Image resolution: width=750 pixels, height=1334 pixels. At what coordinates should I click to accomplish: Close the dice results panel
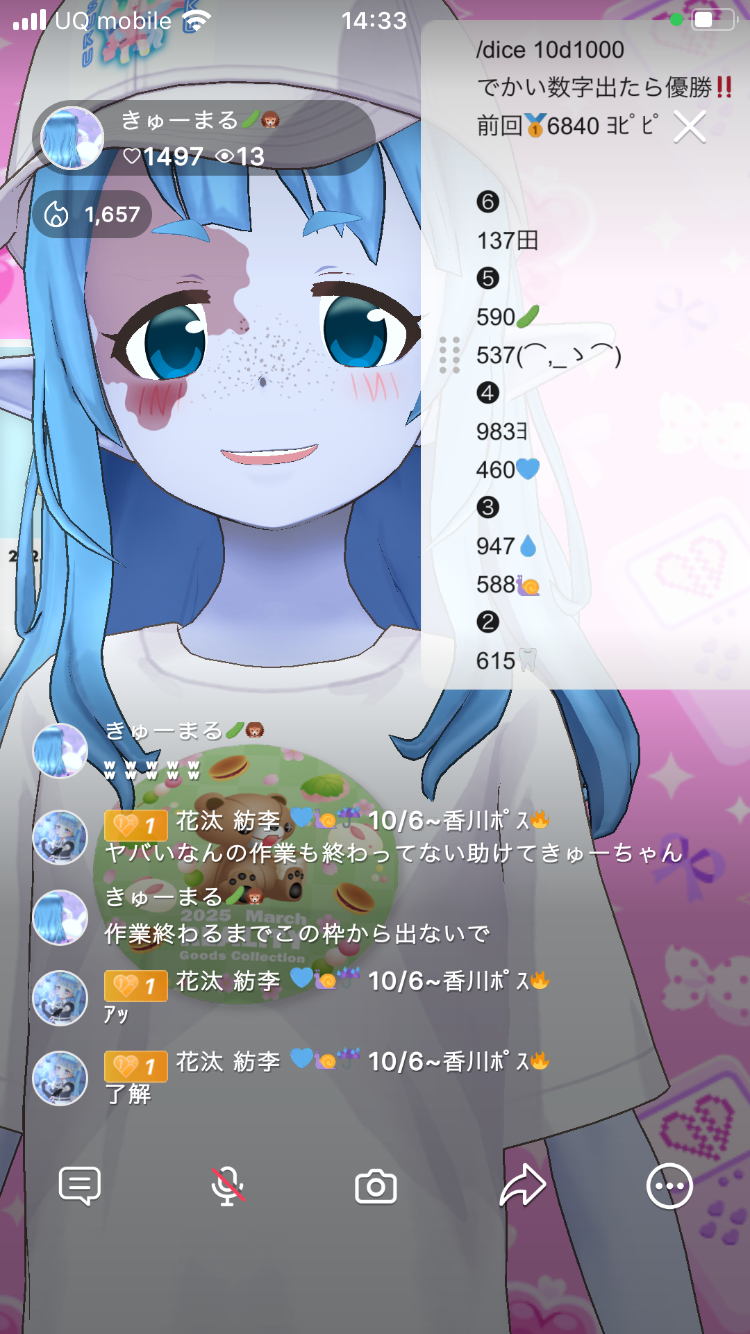[x=690, y=127]
